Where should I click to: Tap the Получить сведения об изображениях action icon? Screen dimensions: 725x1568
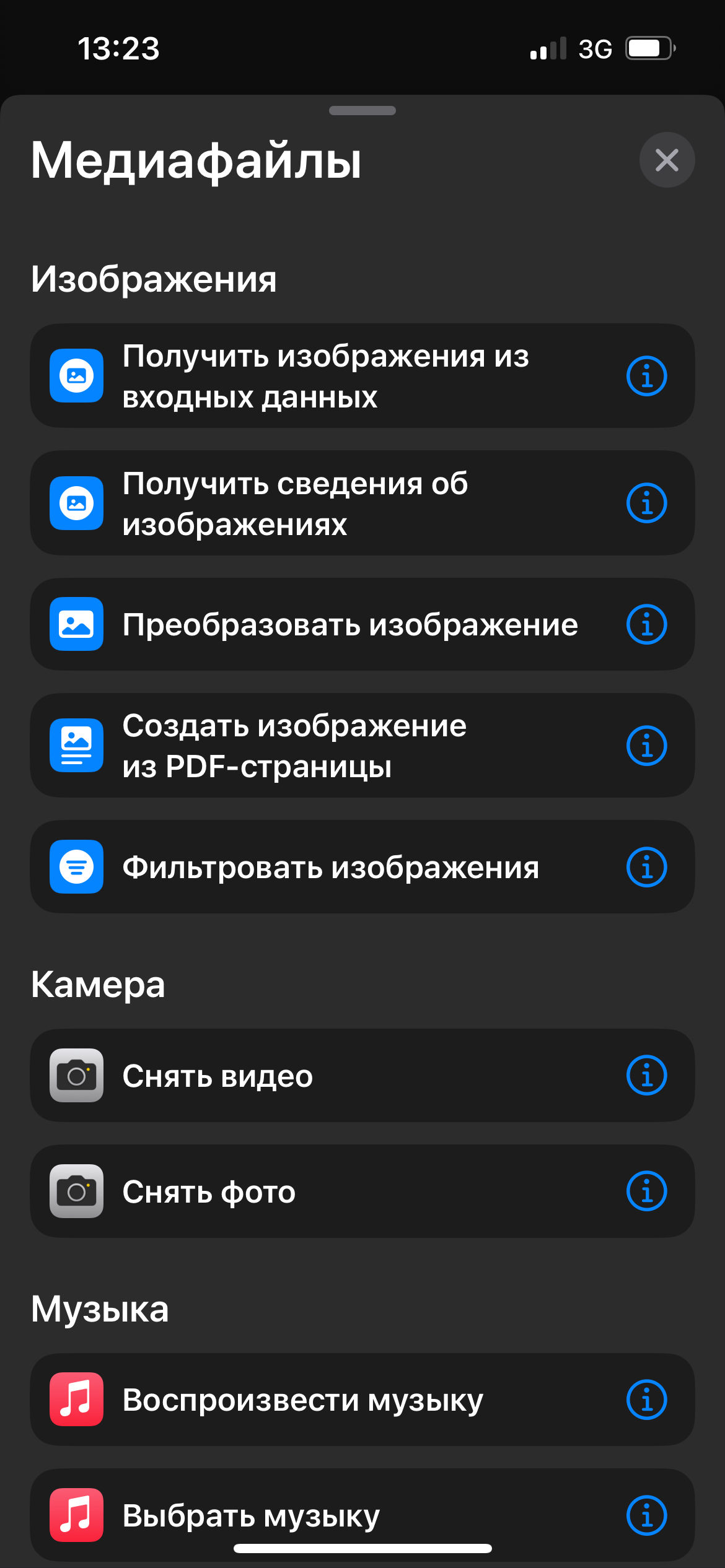click(x=76, y=503)
